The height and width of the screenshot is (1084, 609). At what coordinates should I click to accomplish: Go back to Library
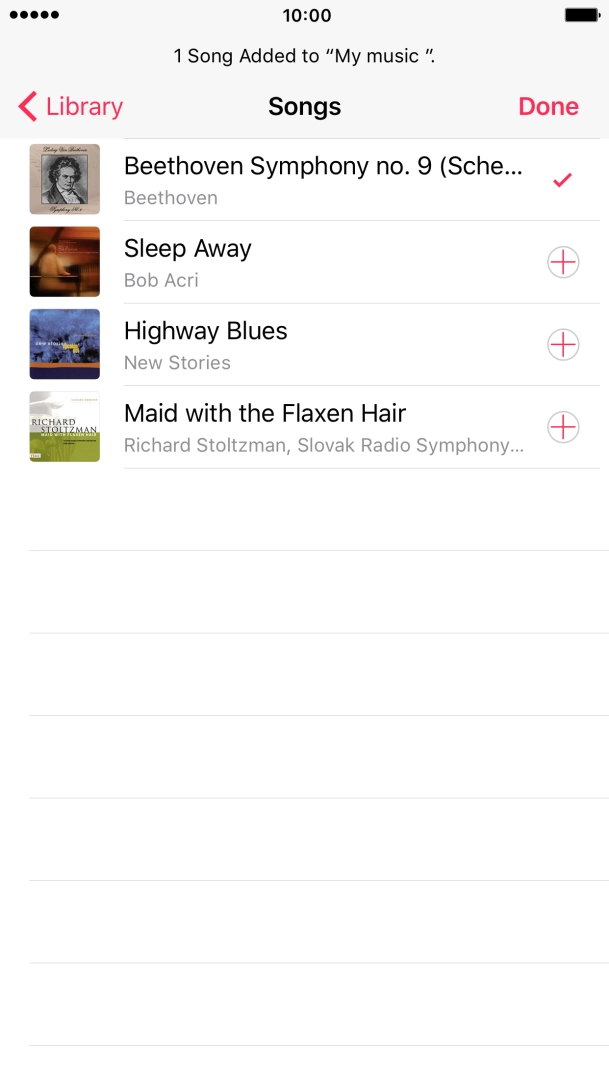71,107
